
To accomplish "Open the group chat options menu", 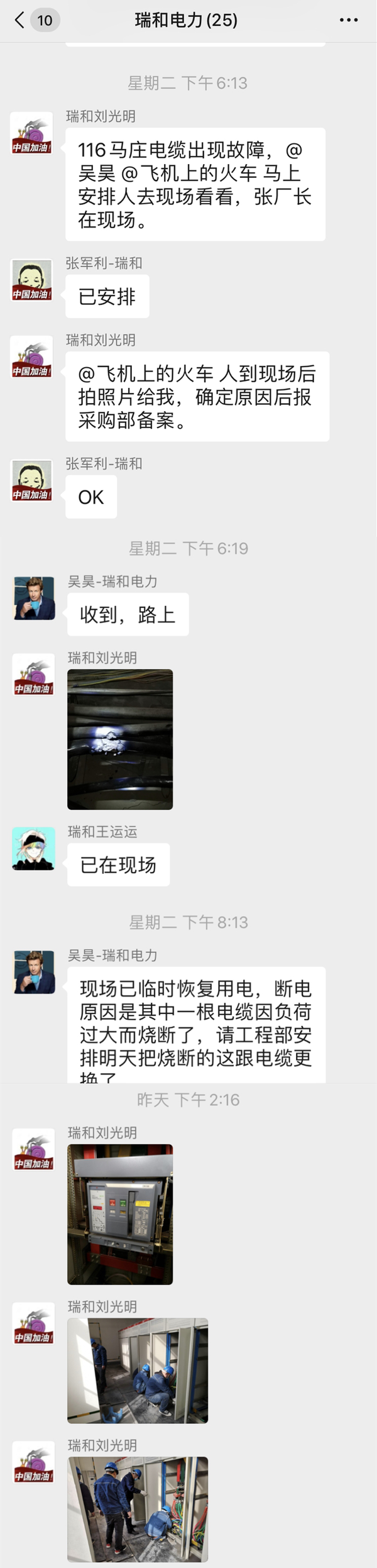I will pos(349,20).
